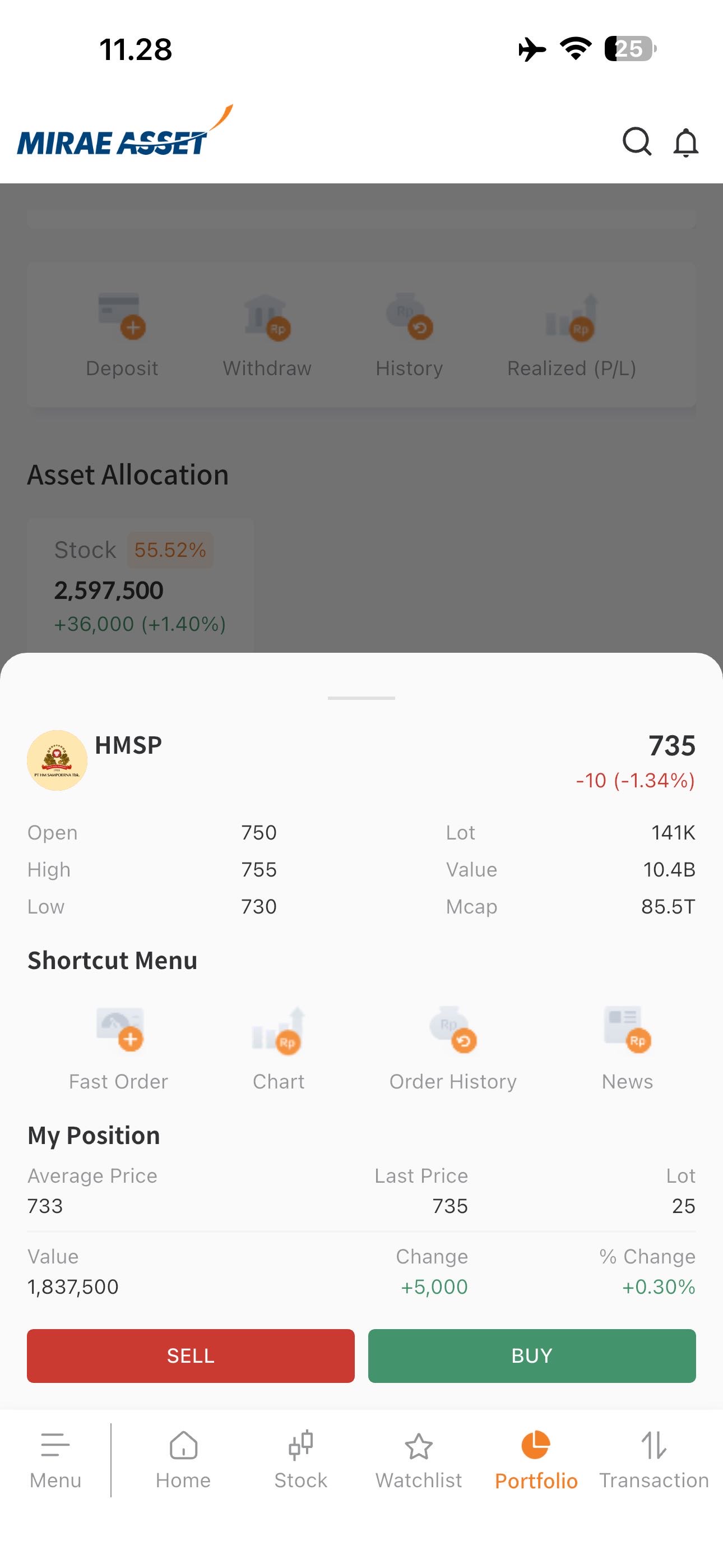Switch to the Home tab

tap(183, 1459)
